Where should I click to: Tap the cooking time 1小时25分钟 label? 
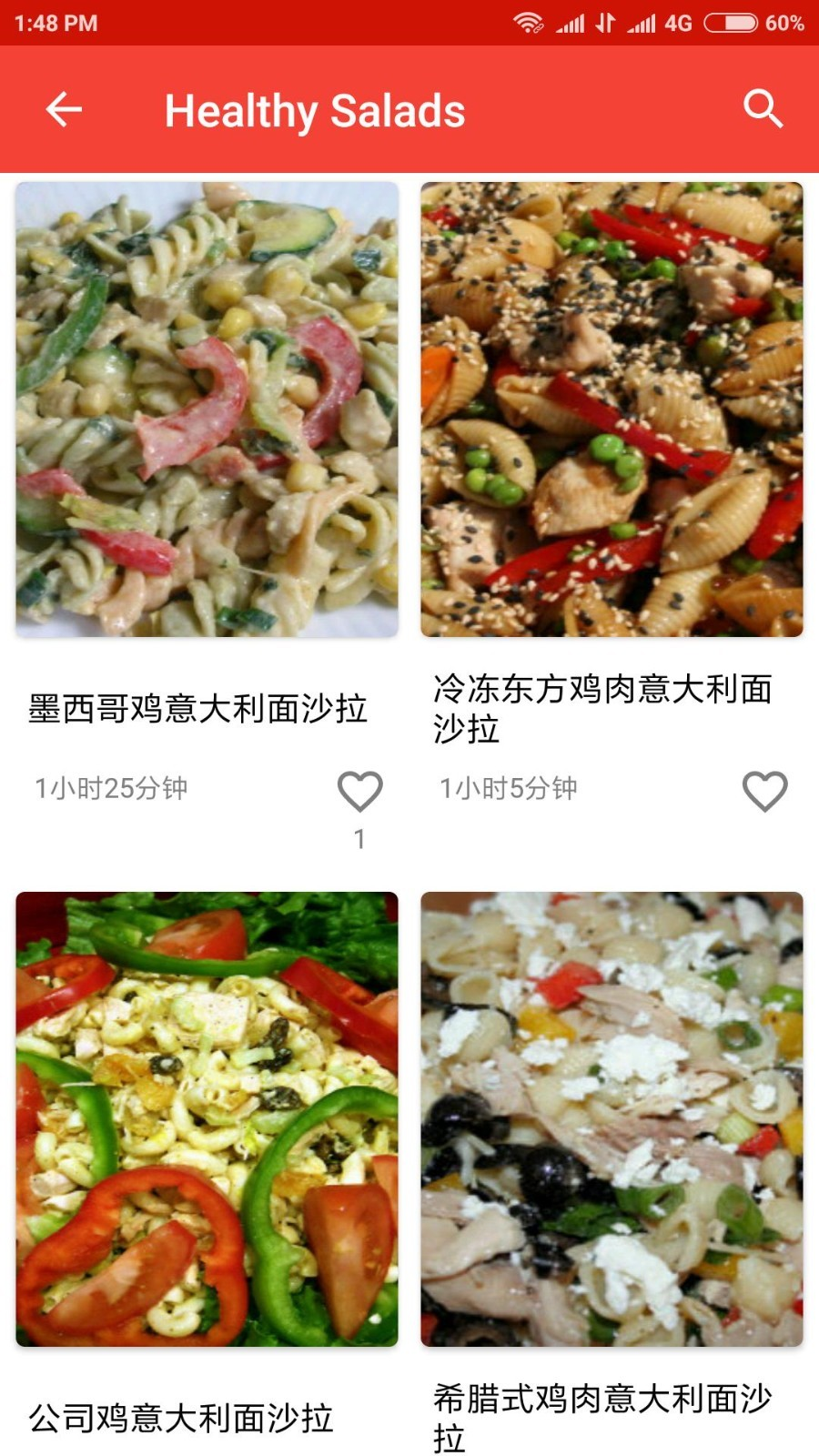pos(111,790)
